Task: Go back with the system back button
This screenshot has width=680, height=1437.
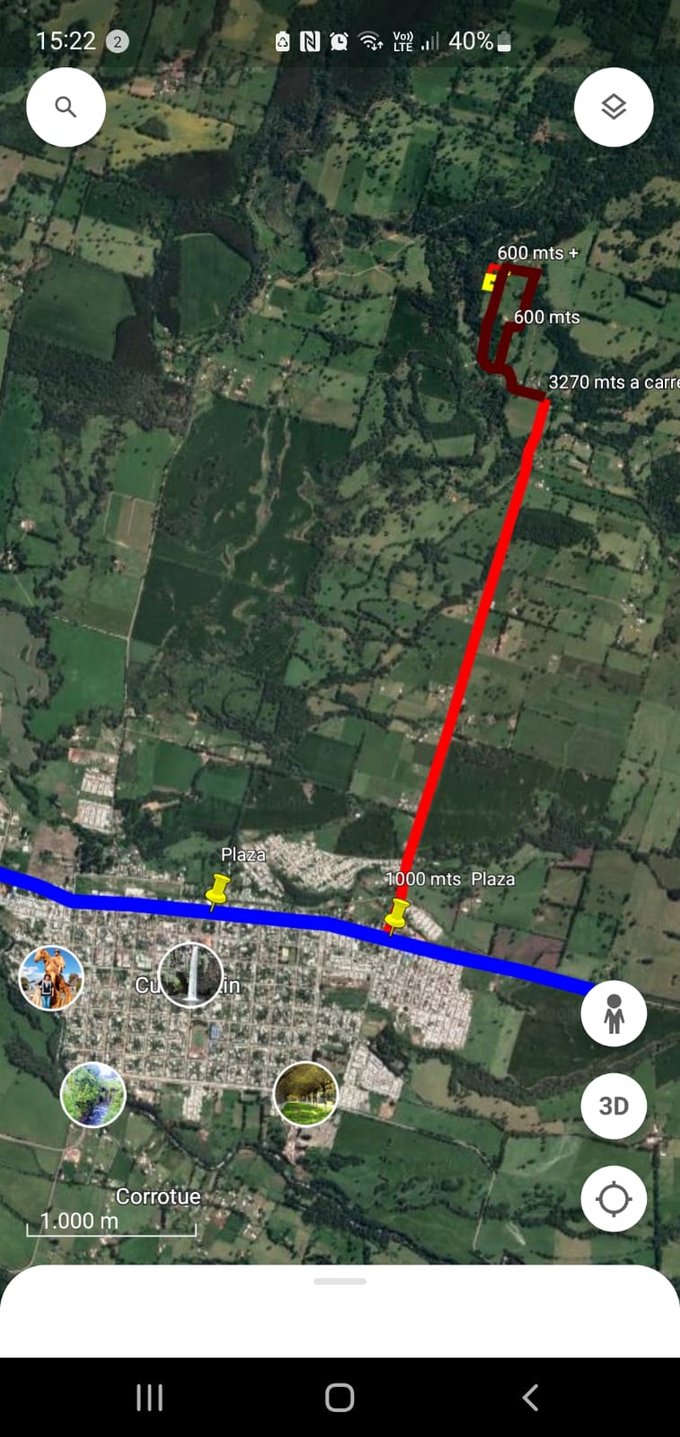Action: click(530, 1397)
